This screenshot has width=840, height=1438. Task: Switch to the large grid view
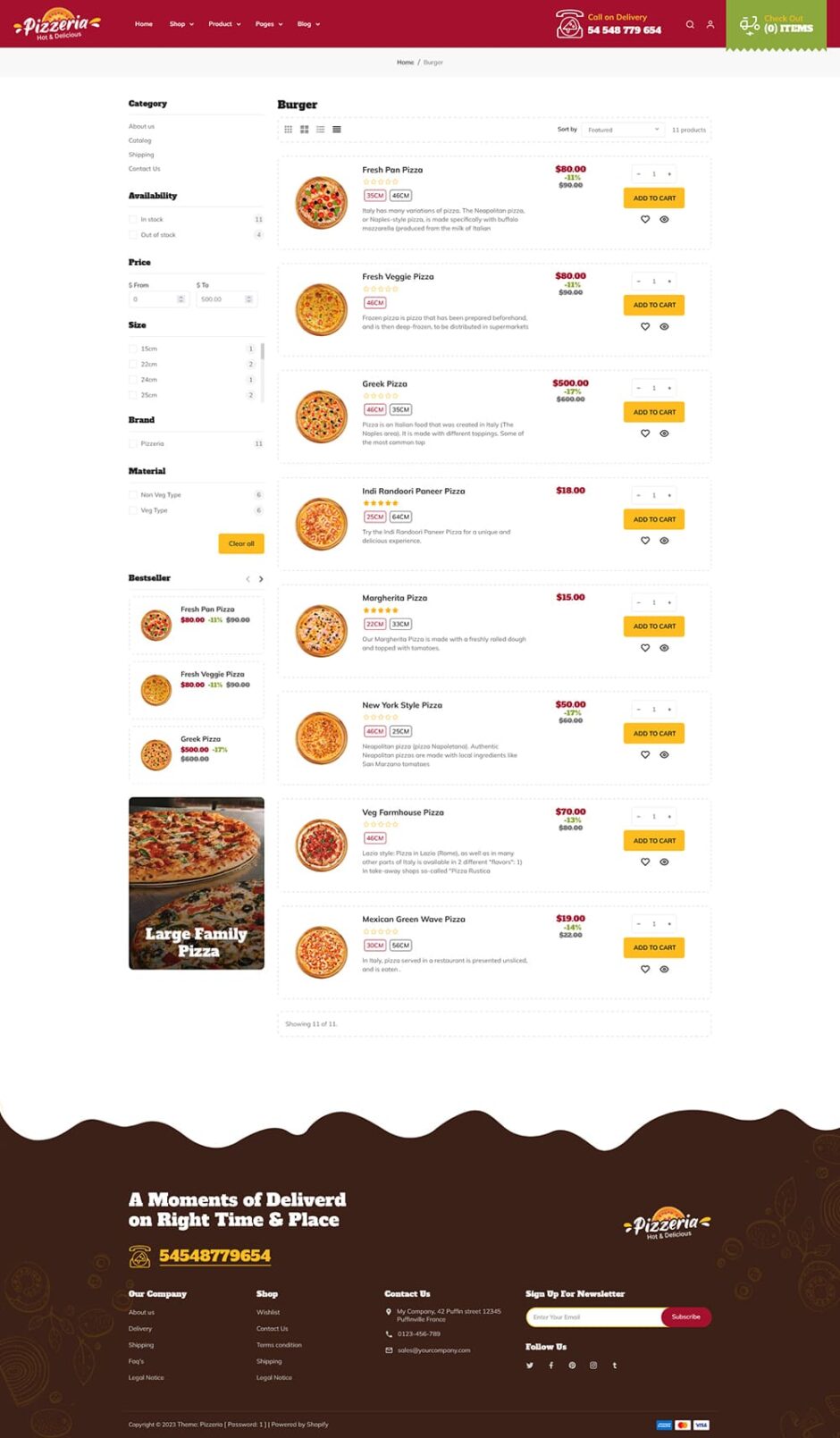[304, 130]
